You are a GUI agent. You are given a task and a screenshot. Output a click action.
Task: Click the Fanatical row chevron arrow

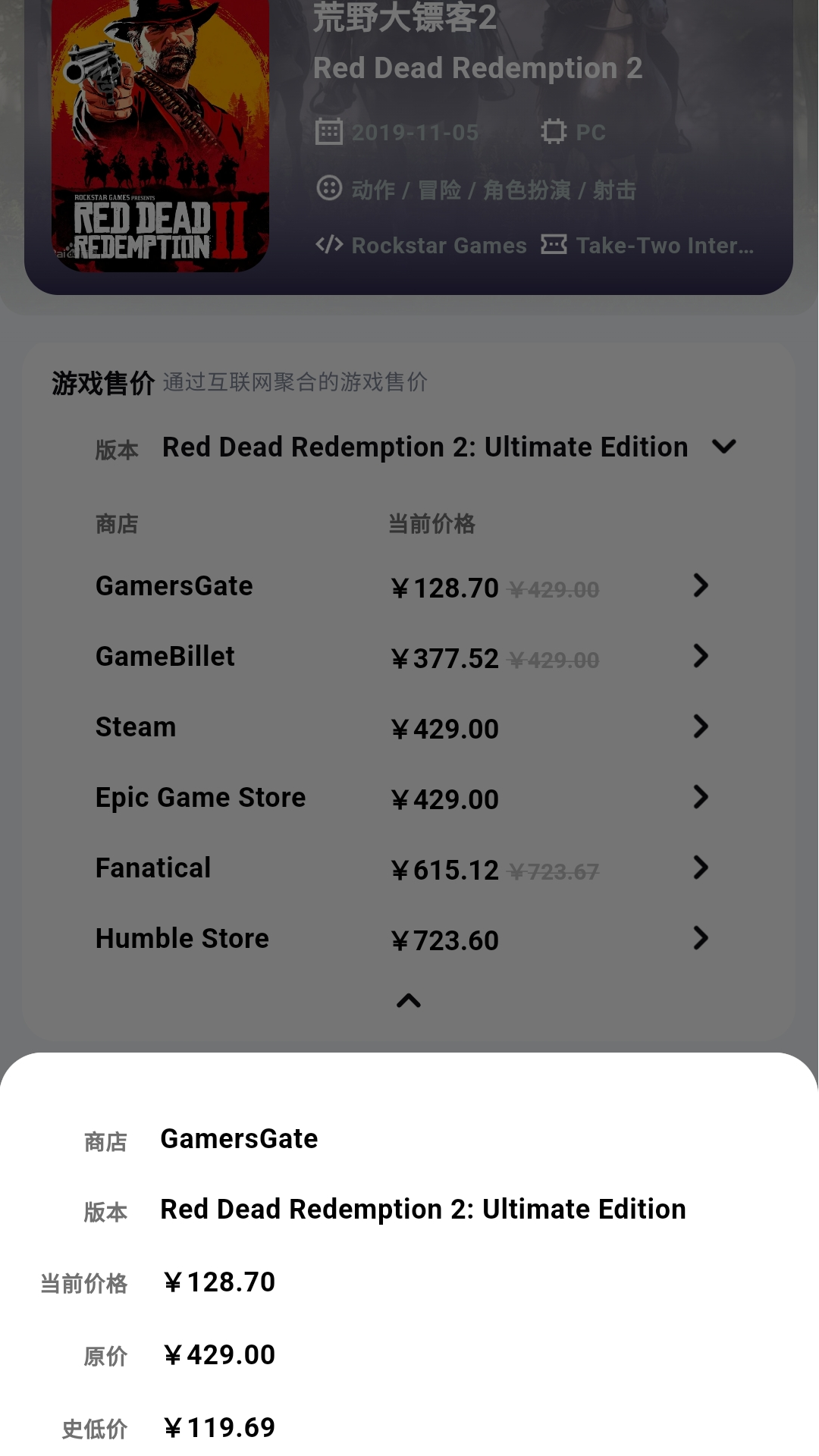coord(699,868)
